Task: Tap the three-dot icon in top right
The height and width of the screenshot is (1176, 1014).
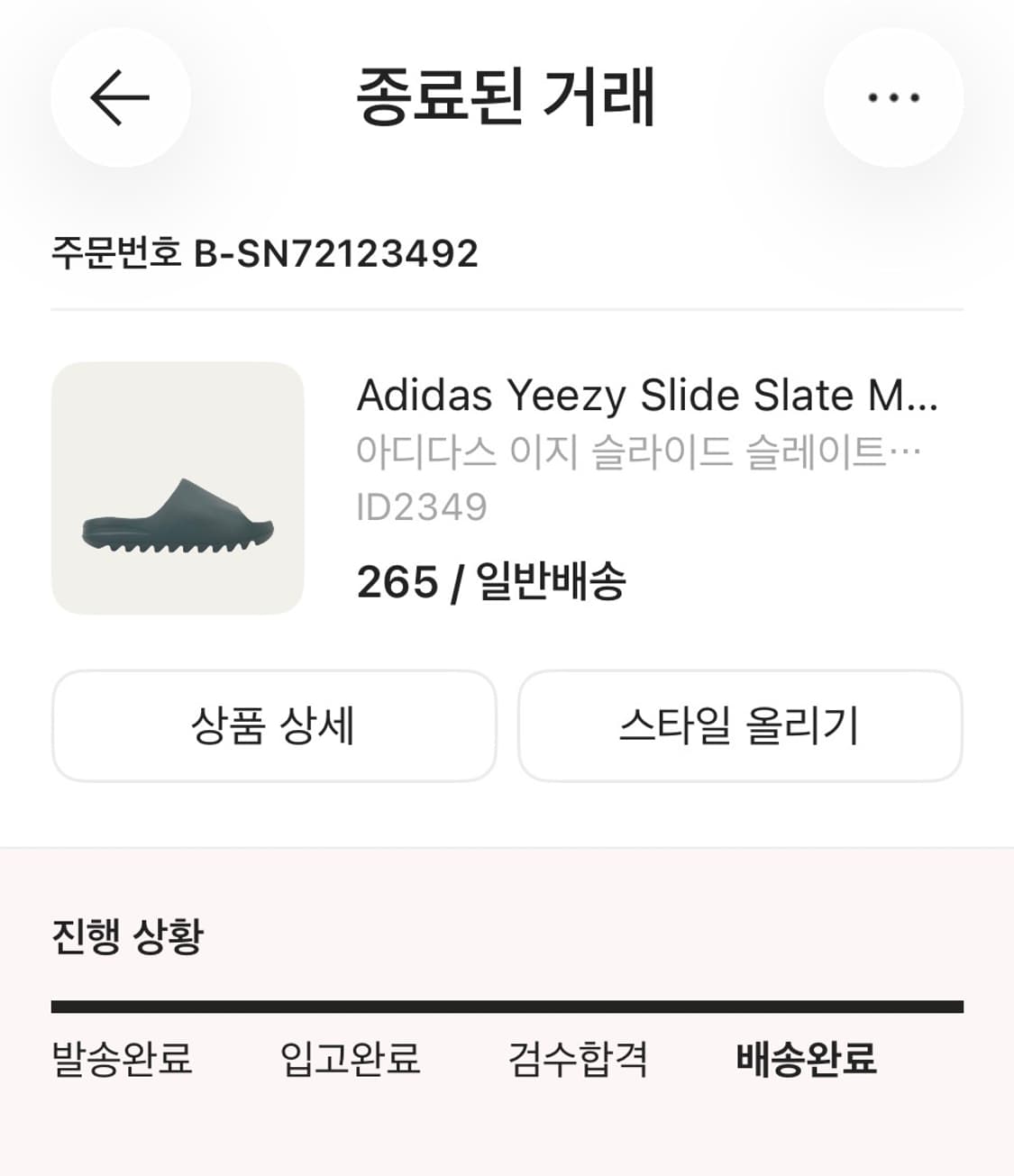Action: click(893, 96)
